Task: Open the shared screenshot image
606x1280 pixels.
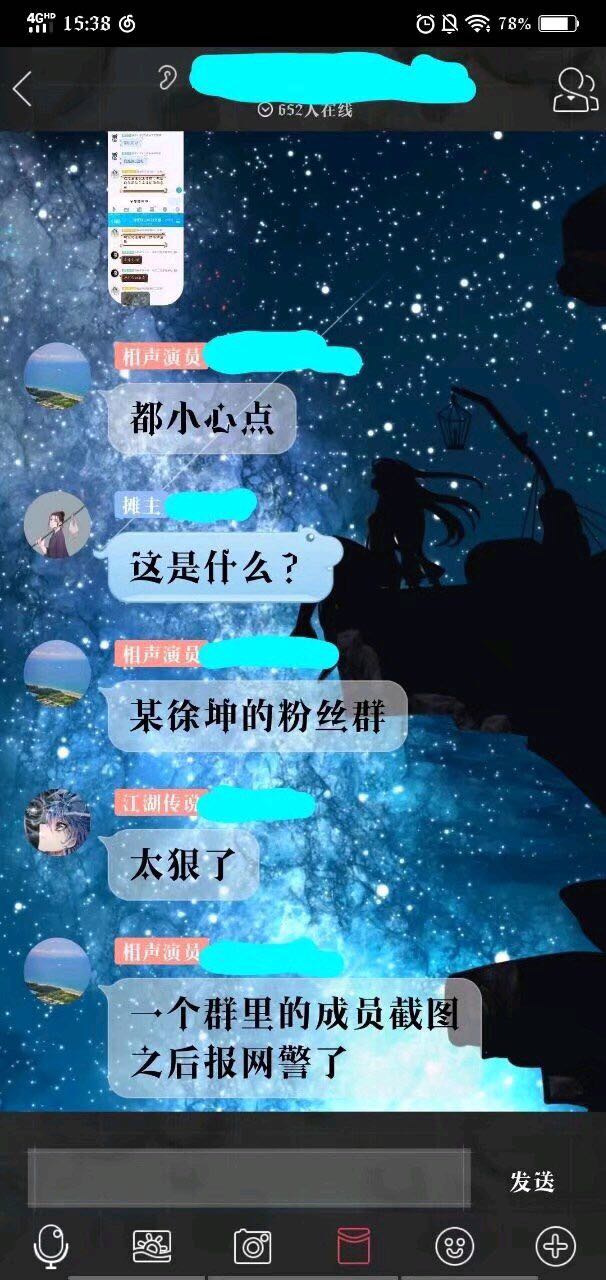Action: point(146,217)
